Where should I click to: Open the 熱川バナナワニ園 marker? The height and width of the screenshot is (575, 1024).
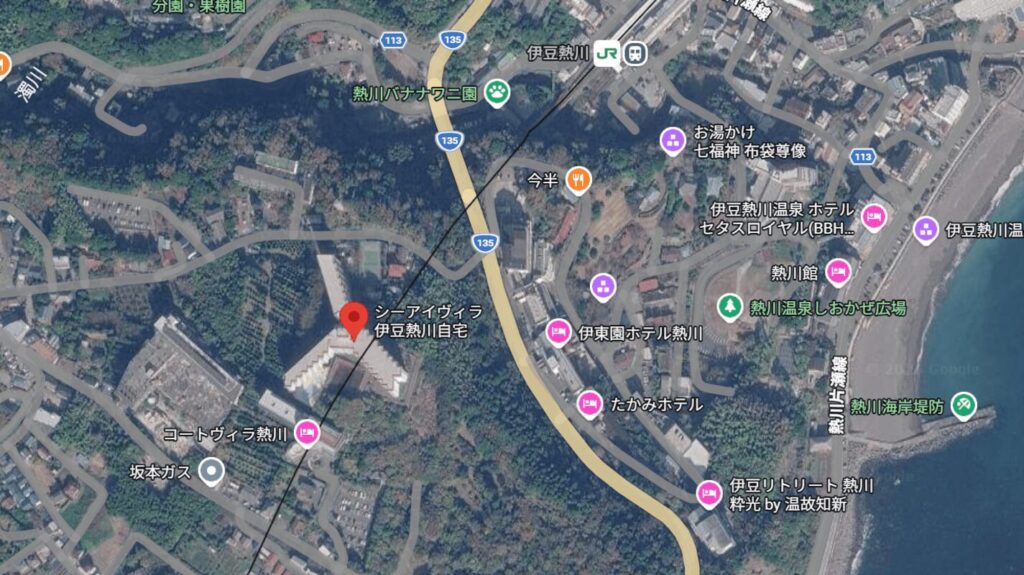pyautogui.click(x=497, y=94)
